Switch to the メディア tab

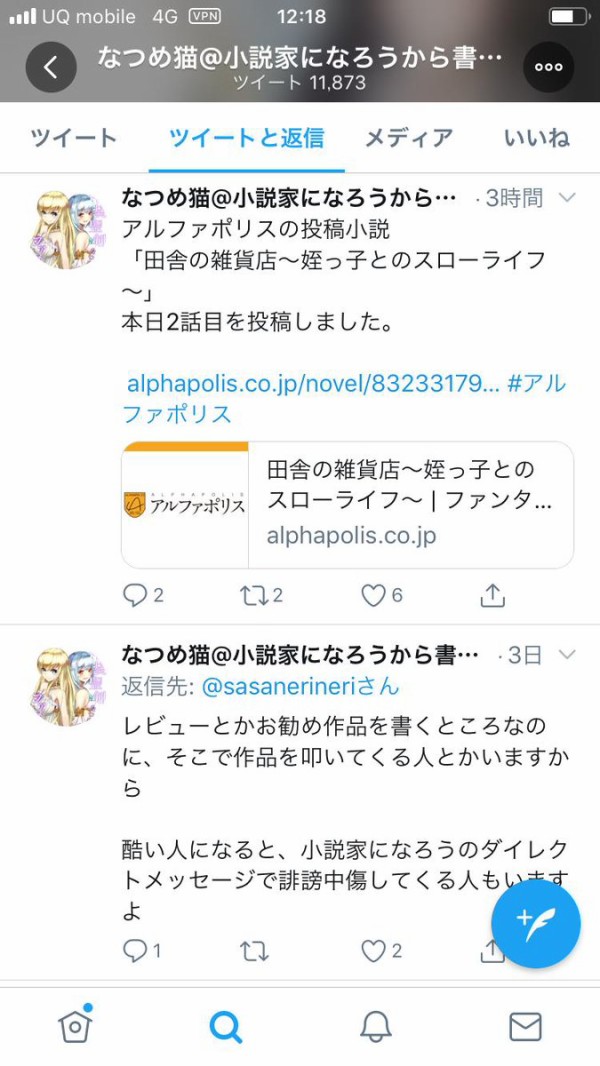pos(408,138)
